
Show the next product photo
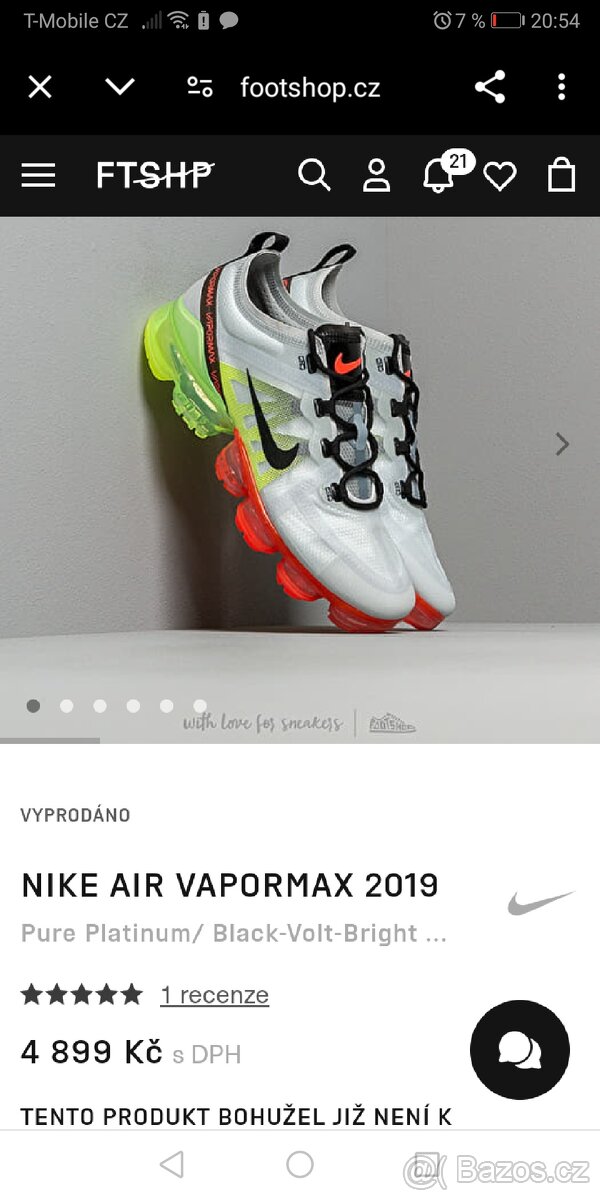click(x=562, y=444)
